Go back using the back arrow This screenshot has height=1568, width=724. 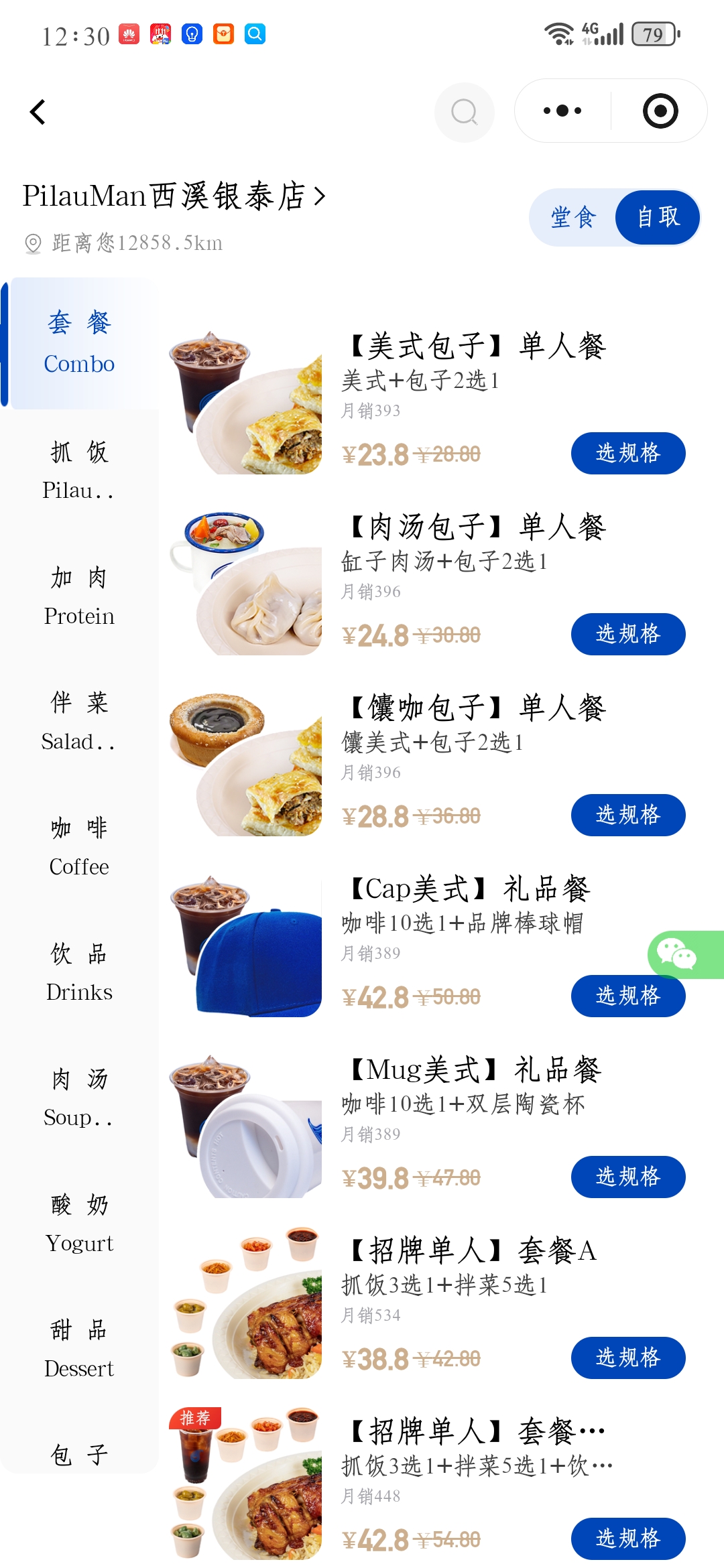click(38, 112)
